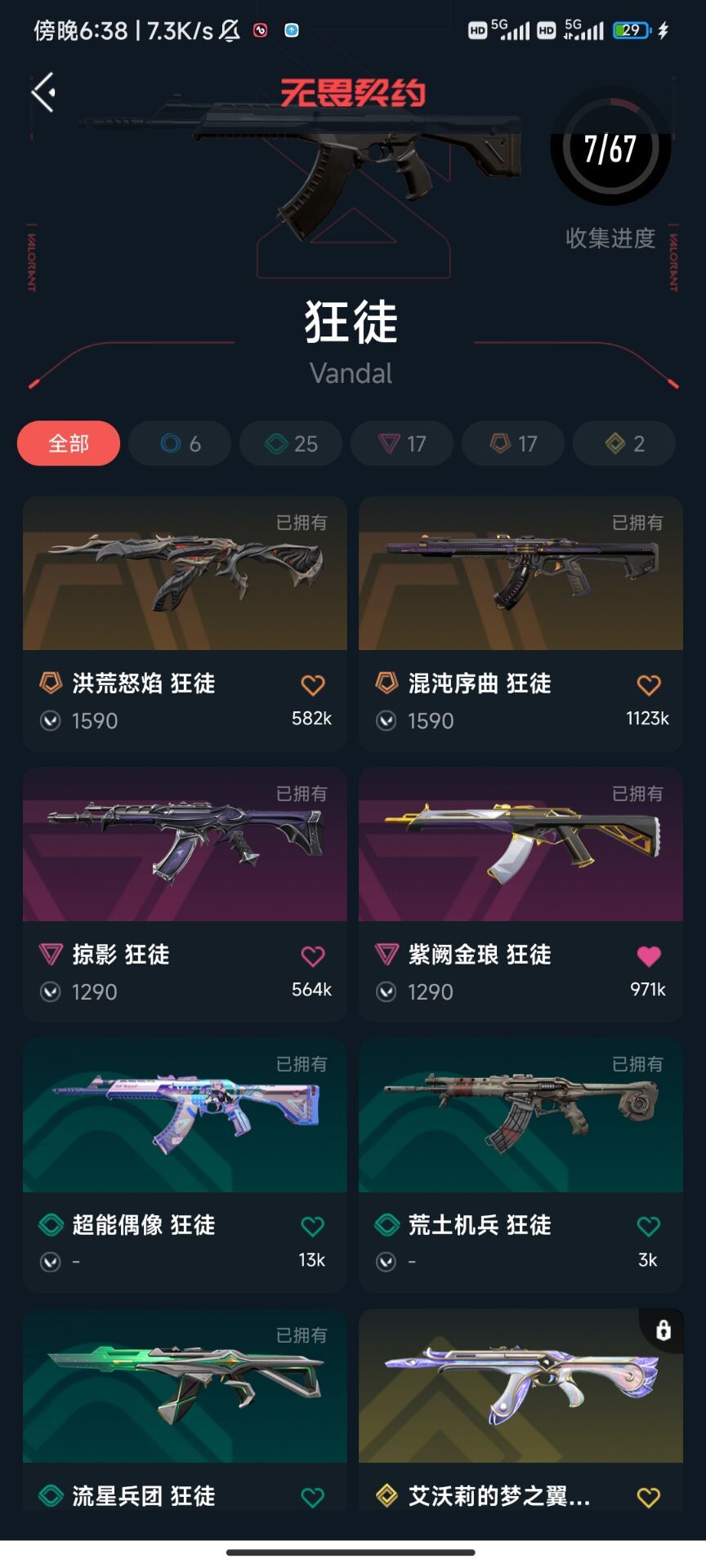Like the 洪荒怒焰 狂徒 skin
Image resolution: width=706 pixels, height=1568 pixels.
(313, 685)
